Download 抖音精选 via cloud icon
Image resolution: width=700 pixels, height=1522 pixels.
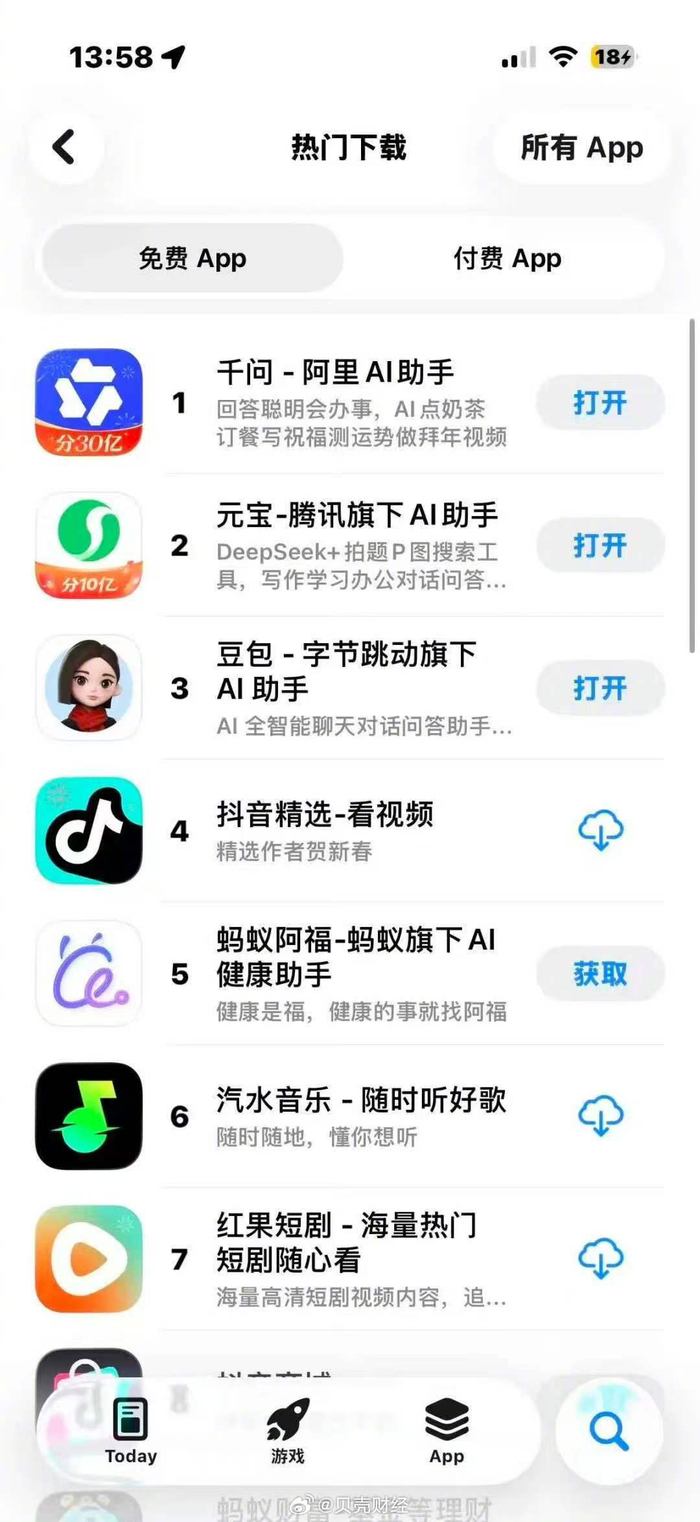(601, 830)
